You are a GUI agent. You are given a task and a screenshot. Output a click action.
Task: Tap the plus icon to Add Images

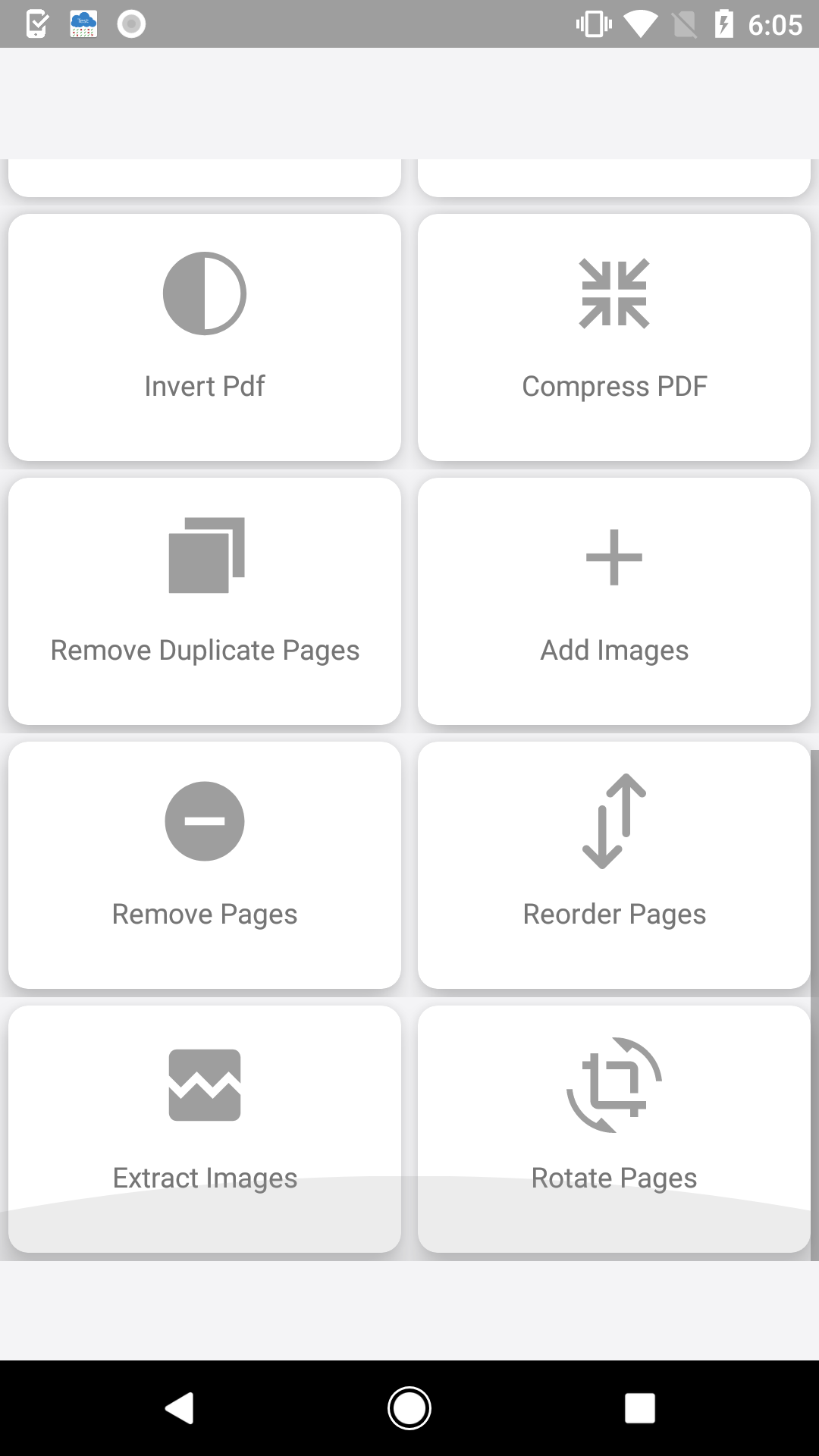614,556
